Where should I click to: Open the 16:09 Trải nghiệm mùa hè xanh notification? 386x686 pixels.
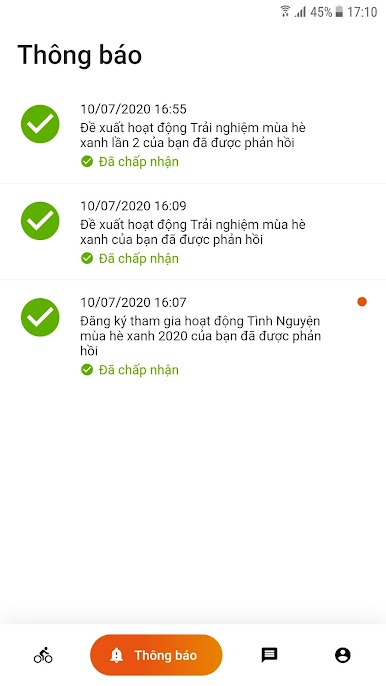coord(193,232)
